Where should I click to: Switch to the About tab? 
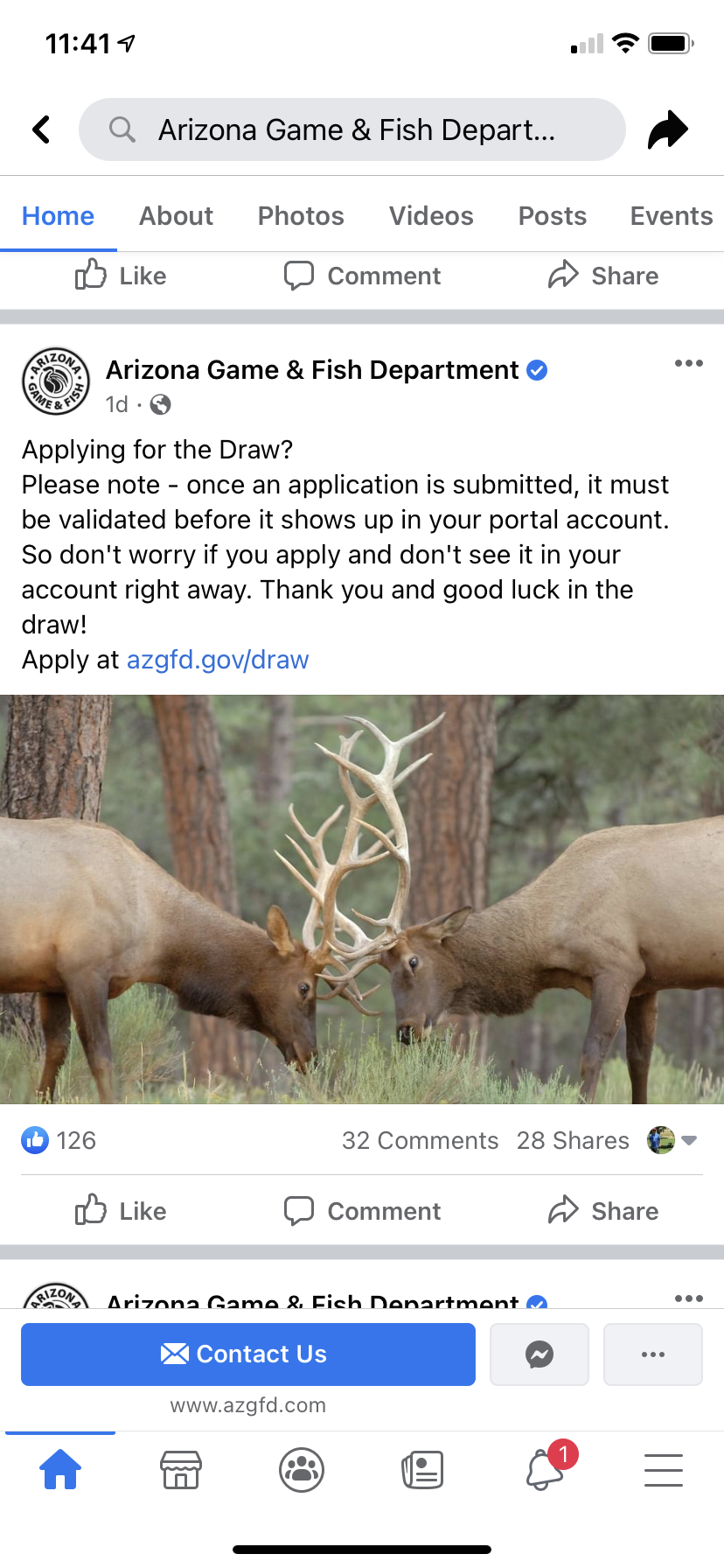click(176, 216)
